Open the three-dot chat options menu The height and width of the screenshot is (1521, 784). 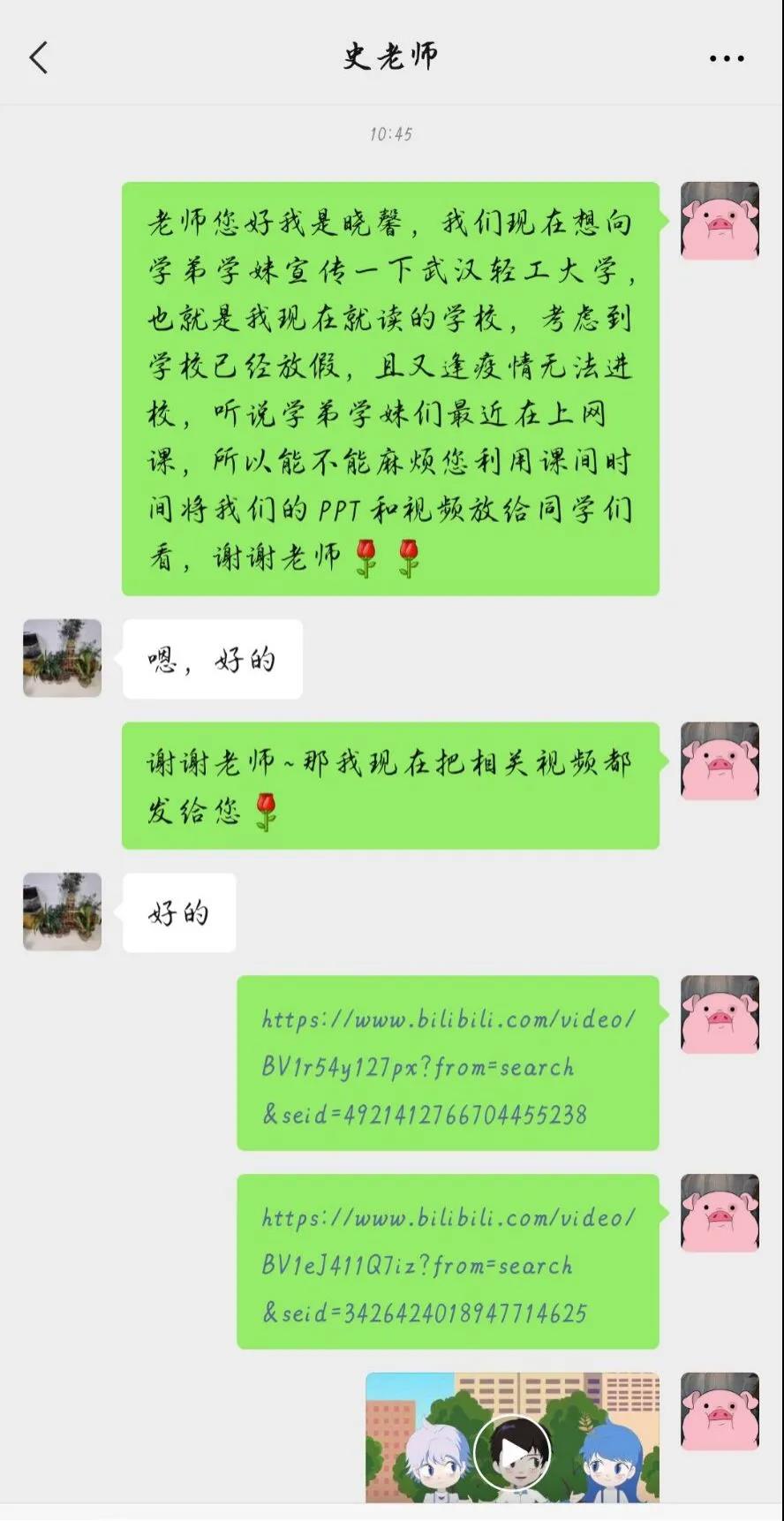tap(726, 59)
